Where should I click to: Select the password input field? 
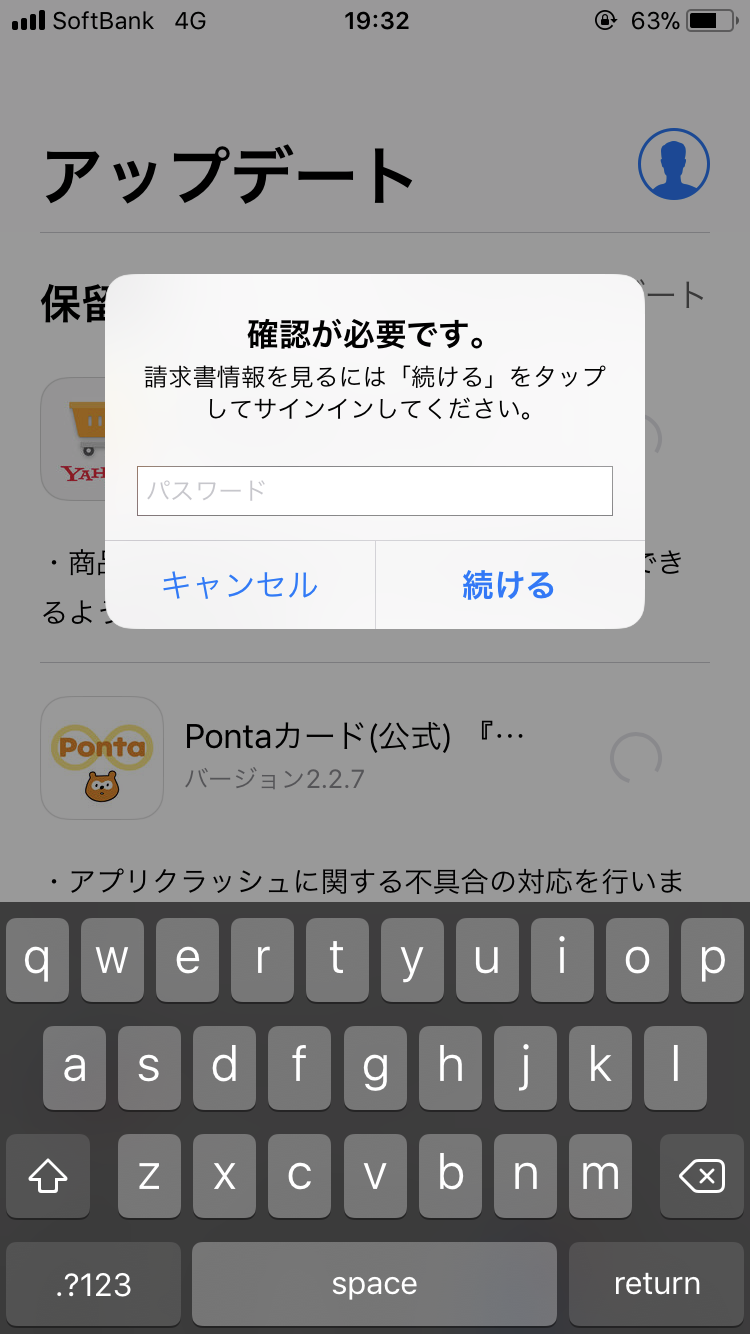[374, 491]
